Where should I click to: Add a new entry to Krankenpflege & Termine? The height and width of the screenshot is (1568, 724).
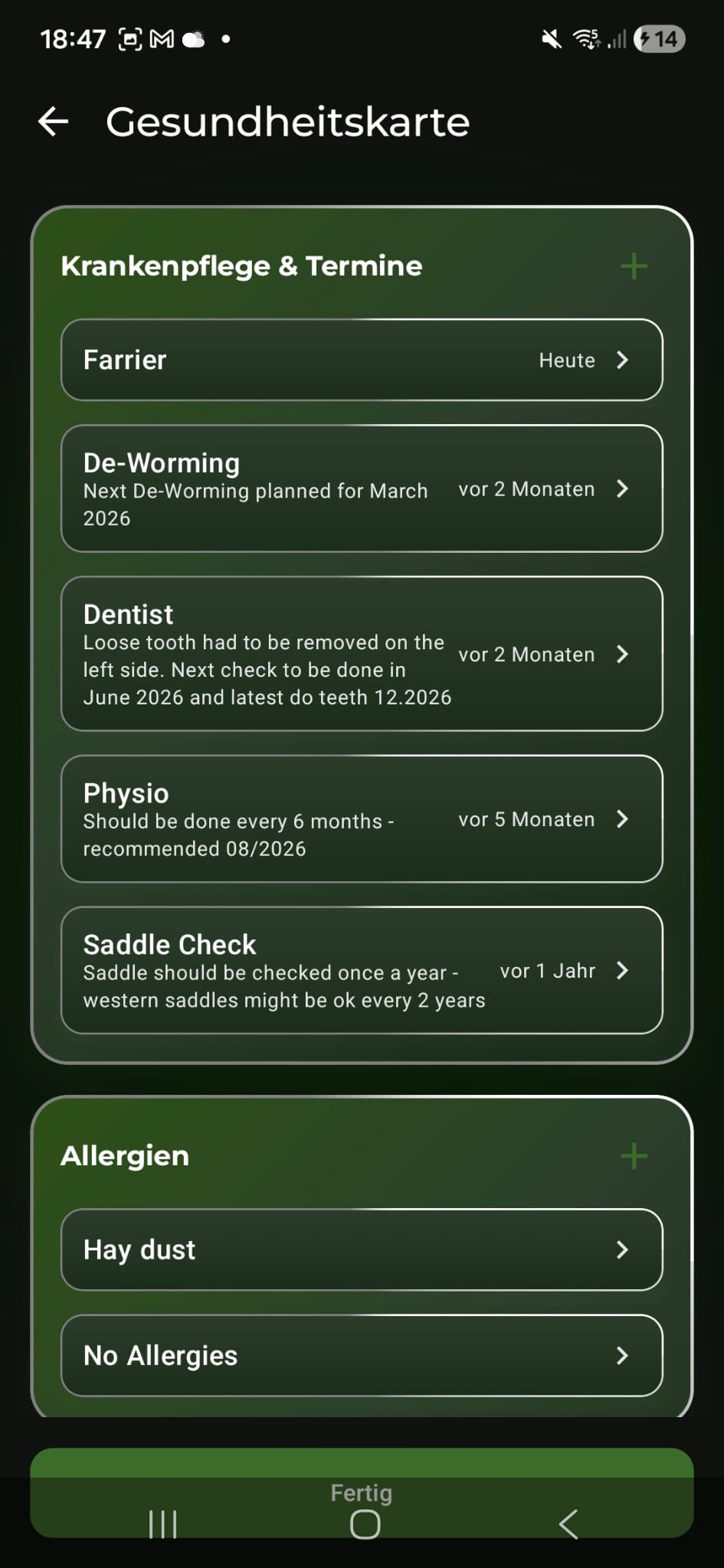633,266
